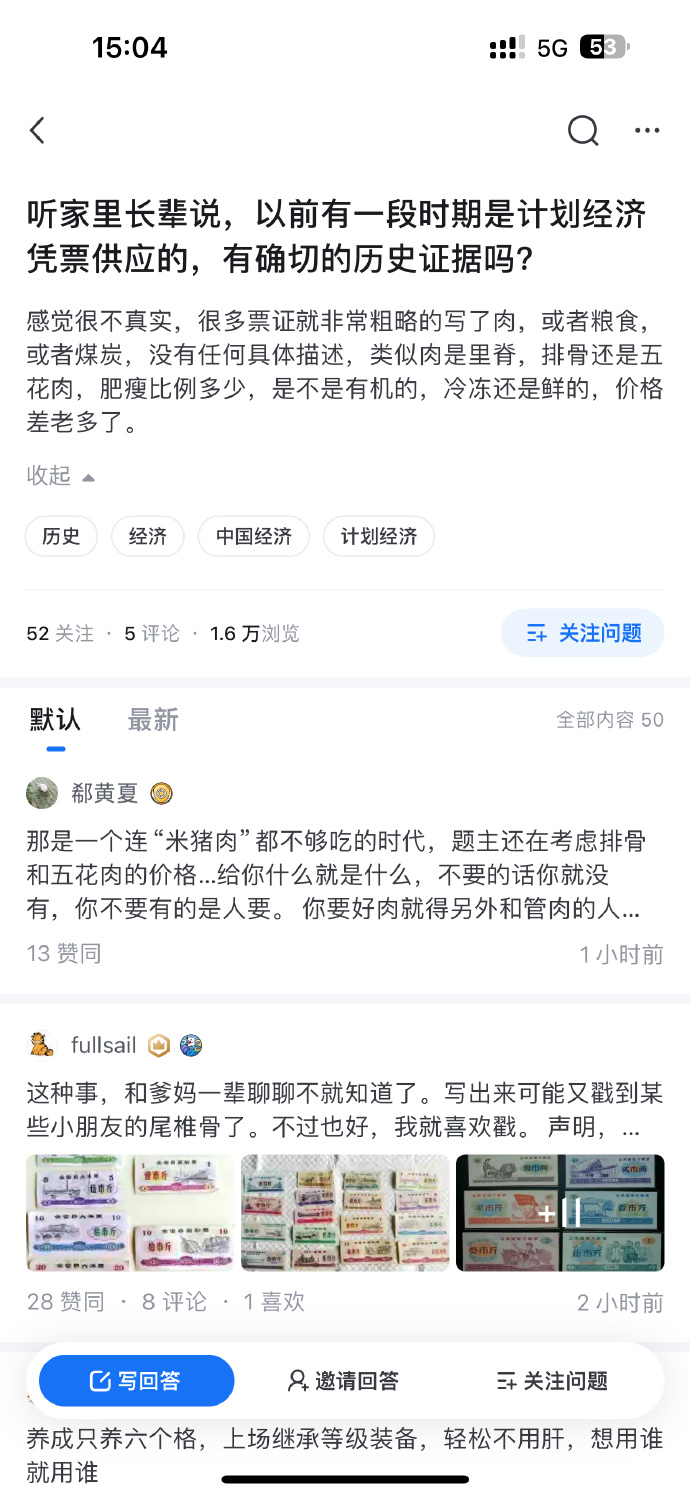This screenshot has height=1496, width=690.
Task: Open fullsail's answer text
Action: pos(336,1111)
